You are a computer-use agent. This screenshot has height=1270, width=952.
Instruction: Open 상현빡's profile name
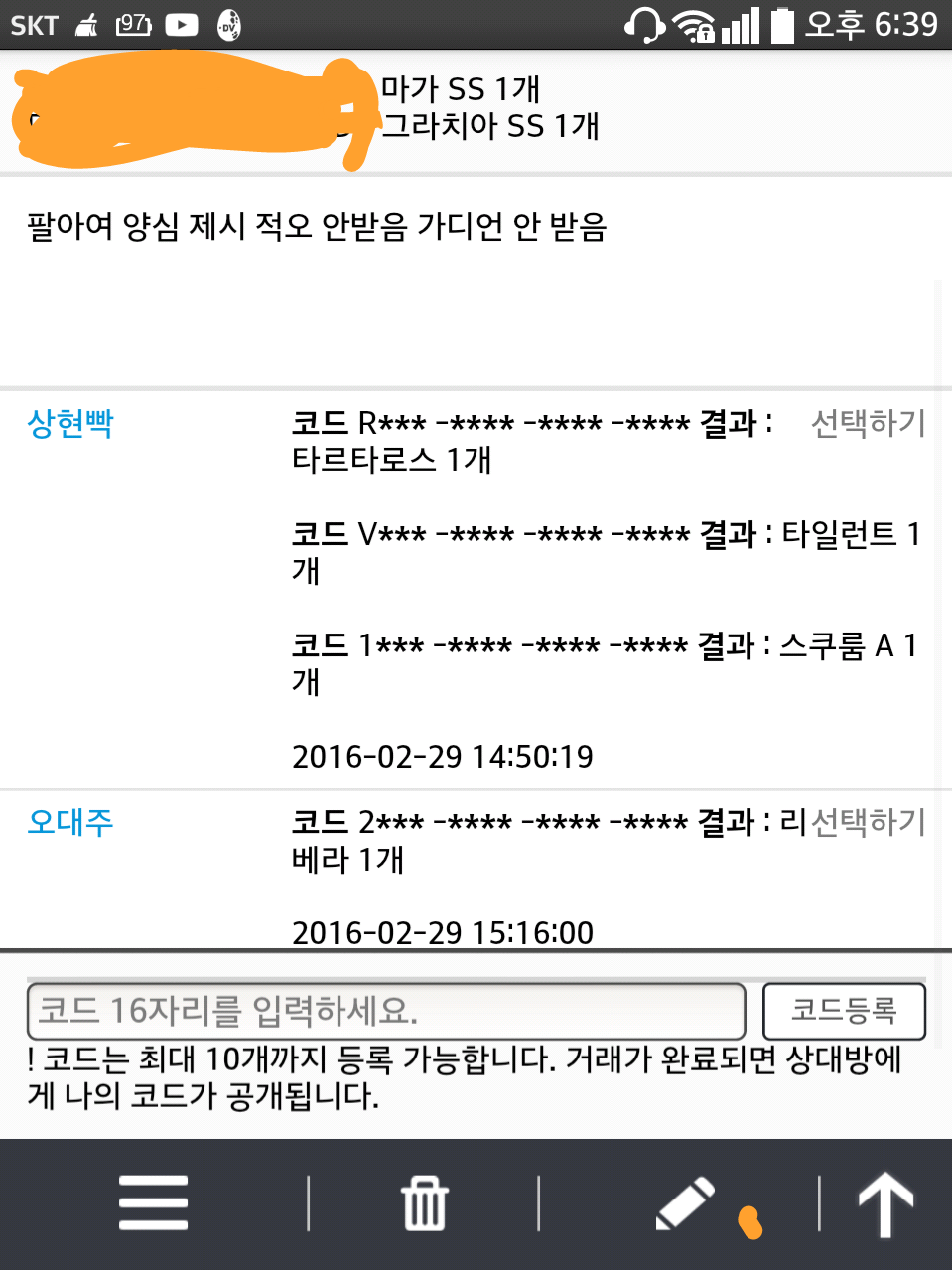(70, 424)
